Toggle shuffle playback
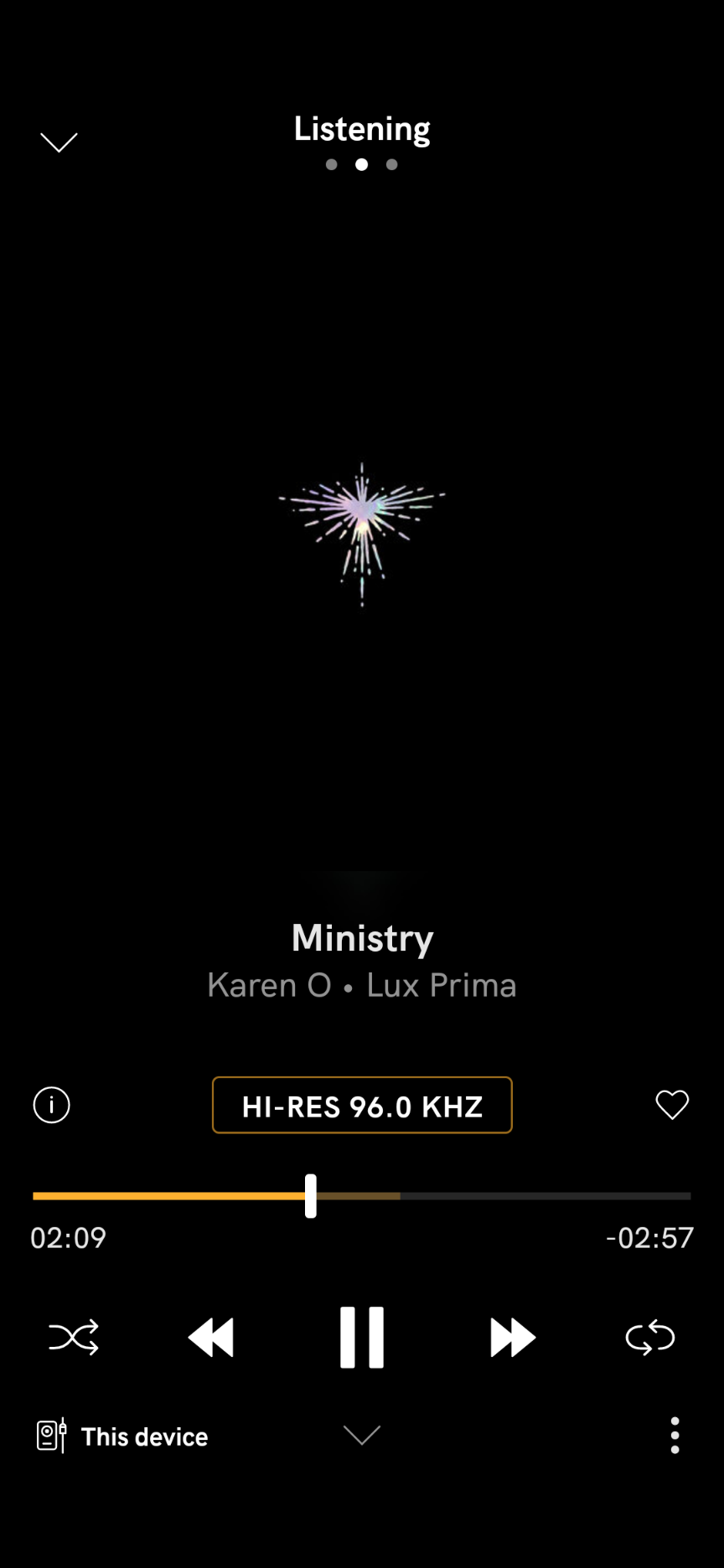Image resolution: width=724 pixels, height=1568 pixels. pos(74,1338)
